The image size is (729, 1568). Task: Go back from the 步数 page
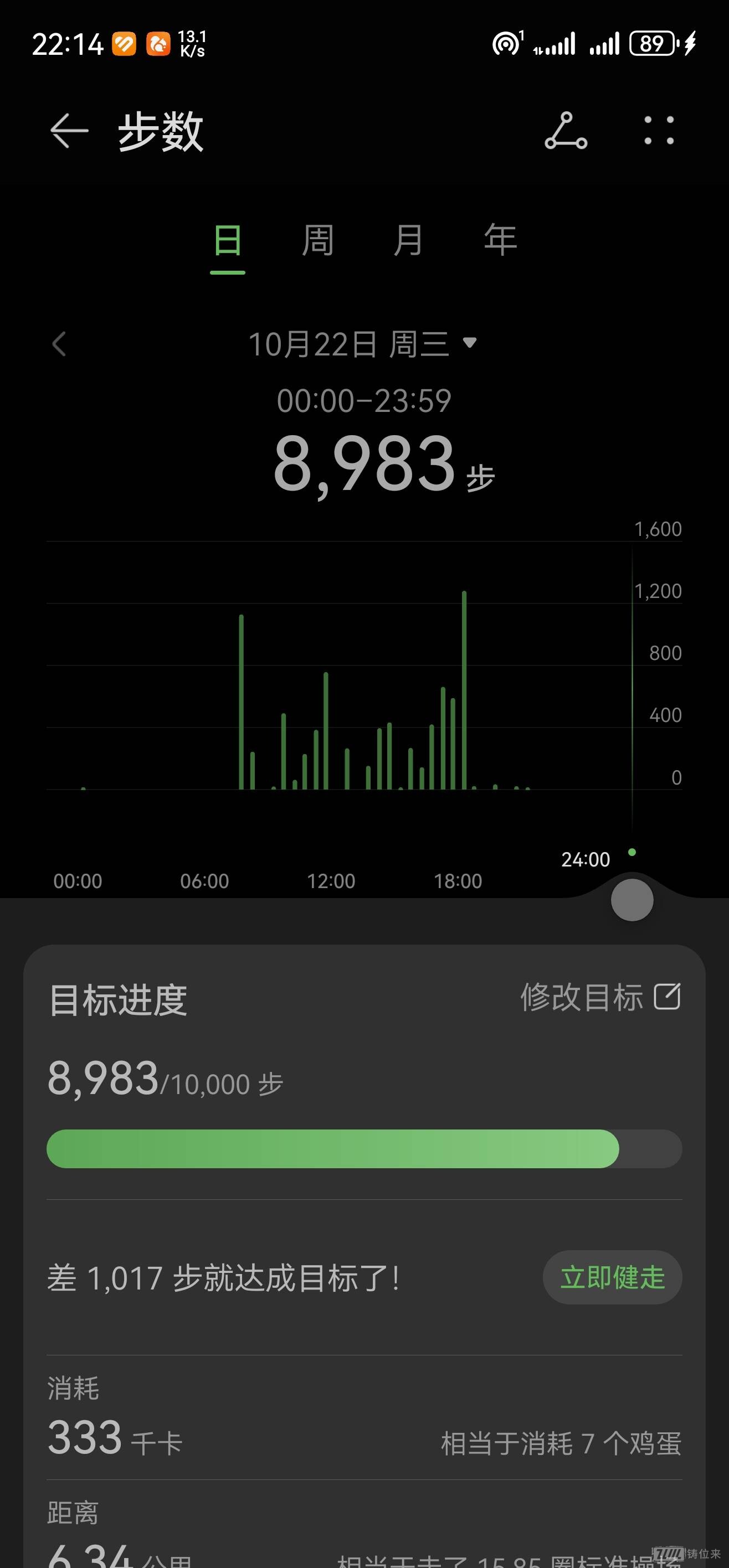(x=69, y=131)
